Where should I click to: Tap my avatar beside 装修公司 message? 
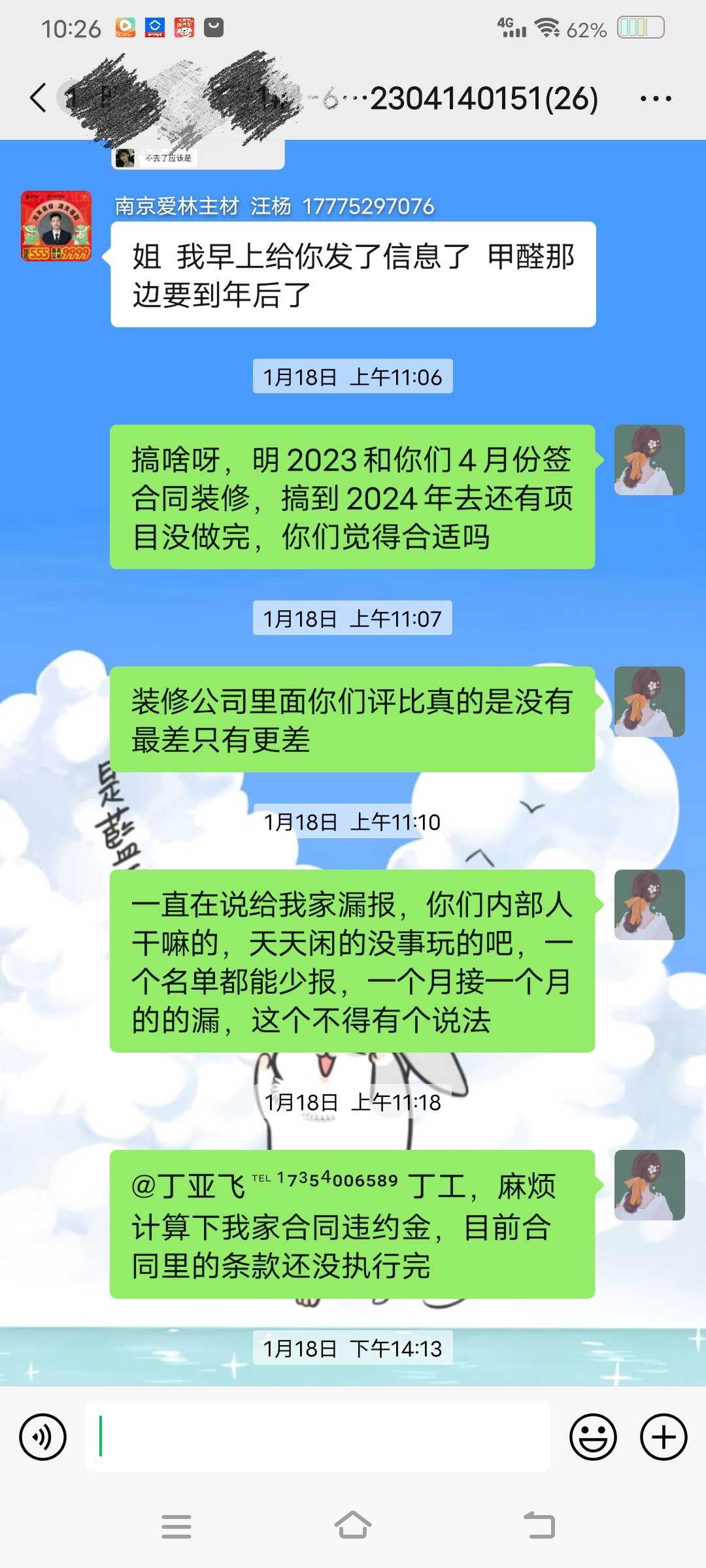tap(649, 702)
